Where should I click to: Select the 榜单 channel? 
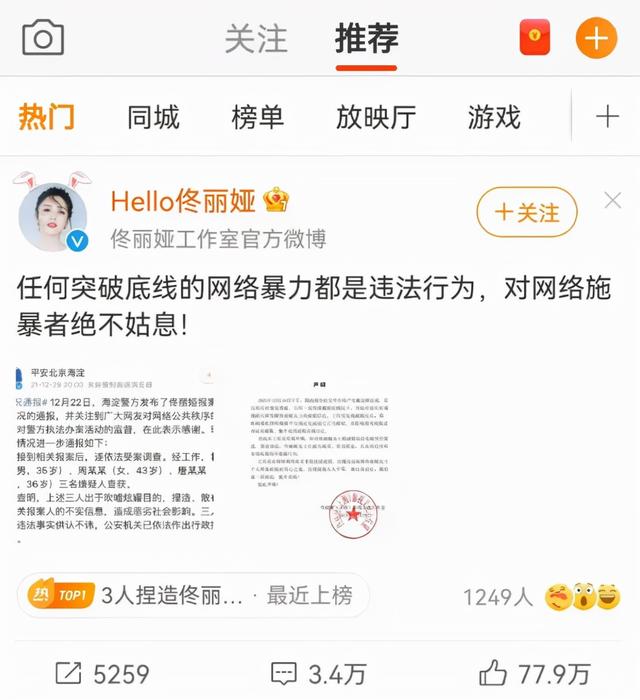click(257, 117)
